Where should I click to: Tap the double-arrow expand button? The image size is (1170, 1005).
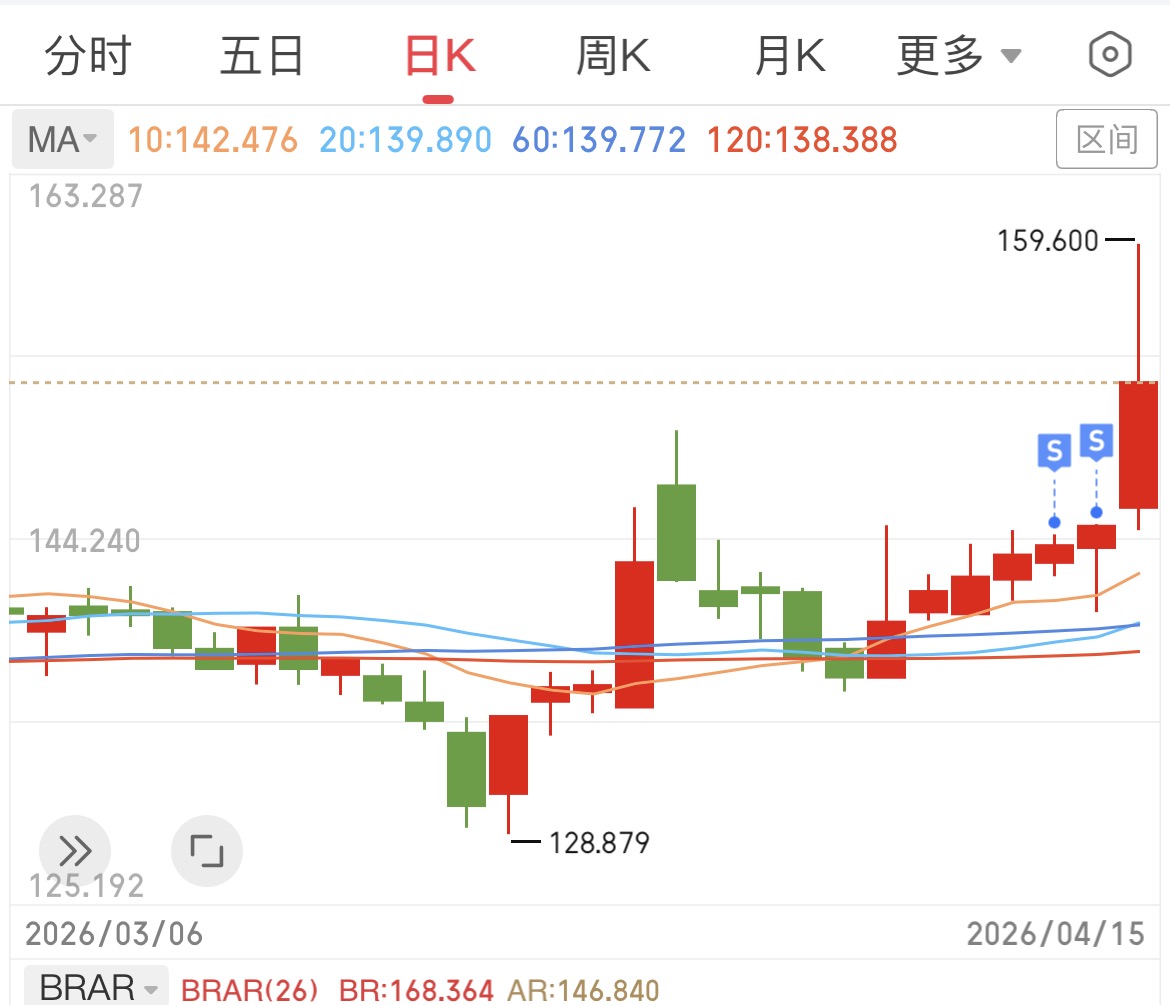click(75, 851)
